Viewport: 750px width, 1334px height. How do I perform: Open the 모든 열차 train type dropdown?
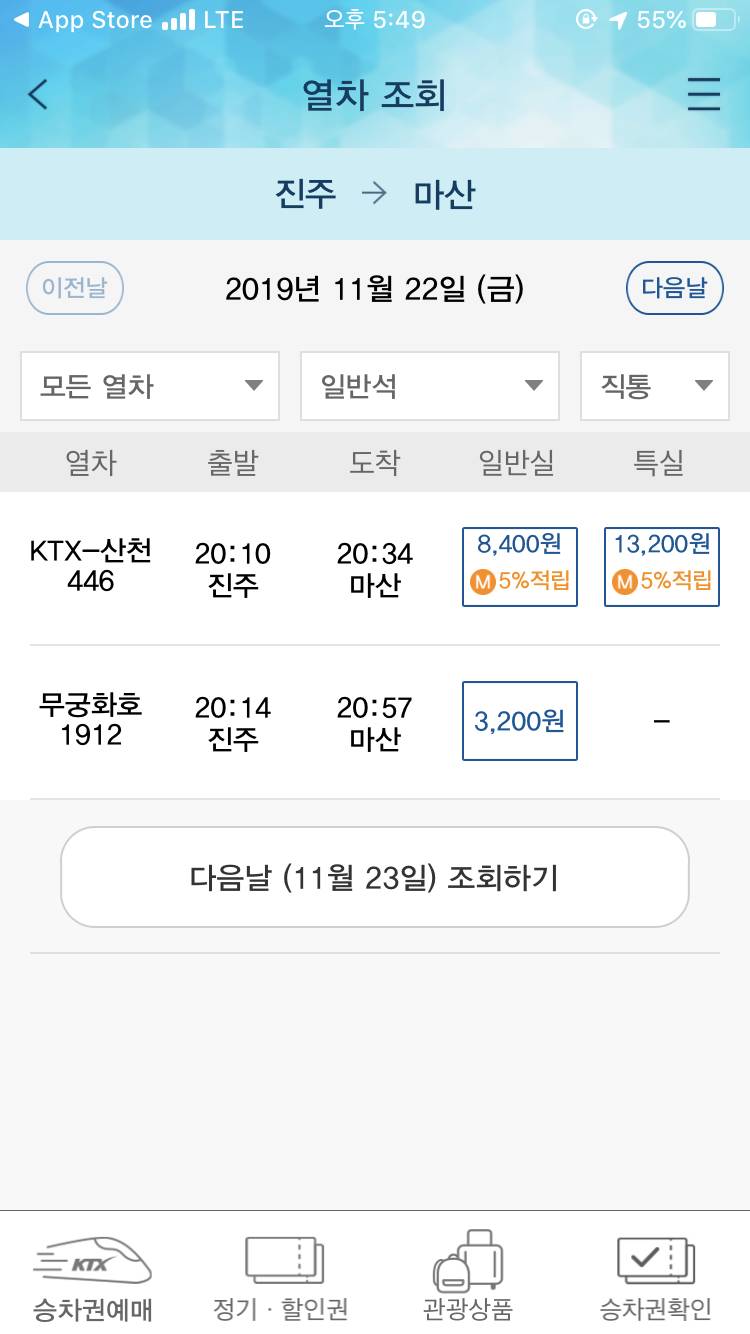pos(149,387)
